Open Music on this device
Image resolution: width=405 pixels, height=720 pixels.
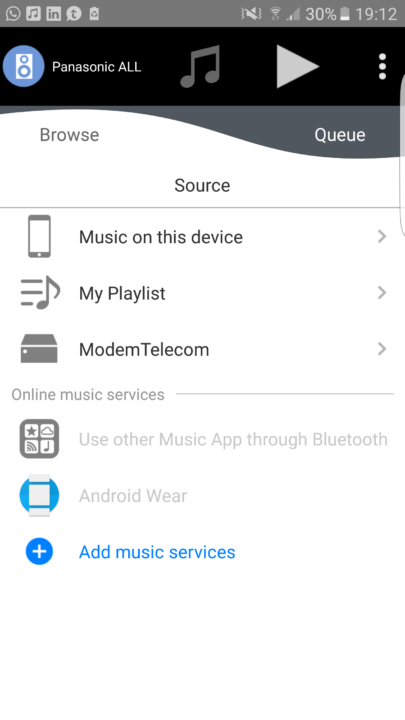coord(202,236)
